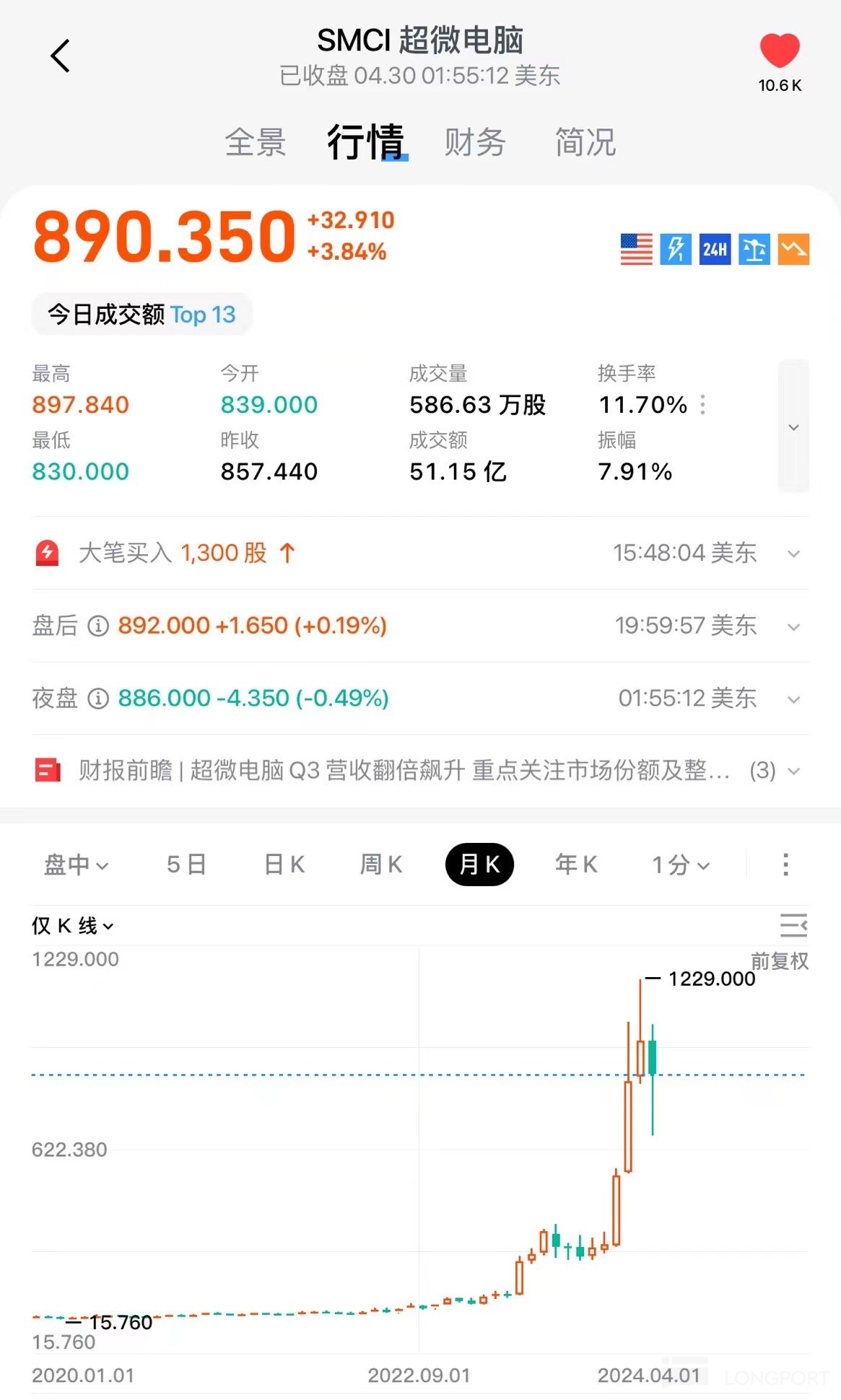The height and width of the screenshot is (1400, 841).
Task: Open the 仅 K 线 indicator dropdown
Action: [72, 926]
